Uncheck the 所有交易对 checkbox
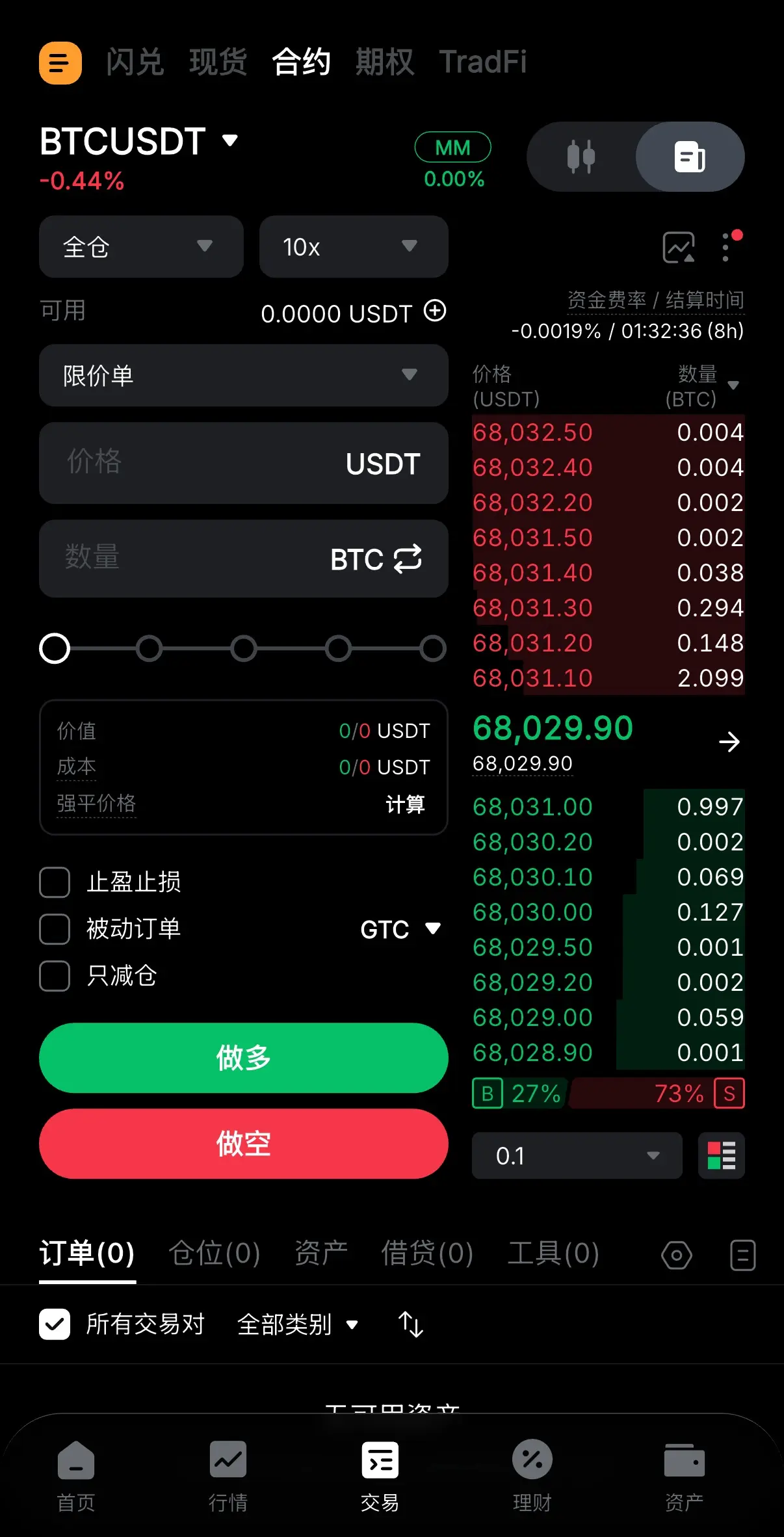Image resolution: width=784 pixels, height=1537 pixels. (x=55, y=1324)
